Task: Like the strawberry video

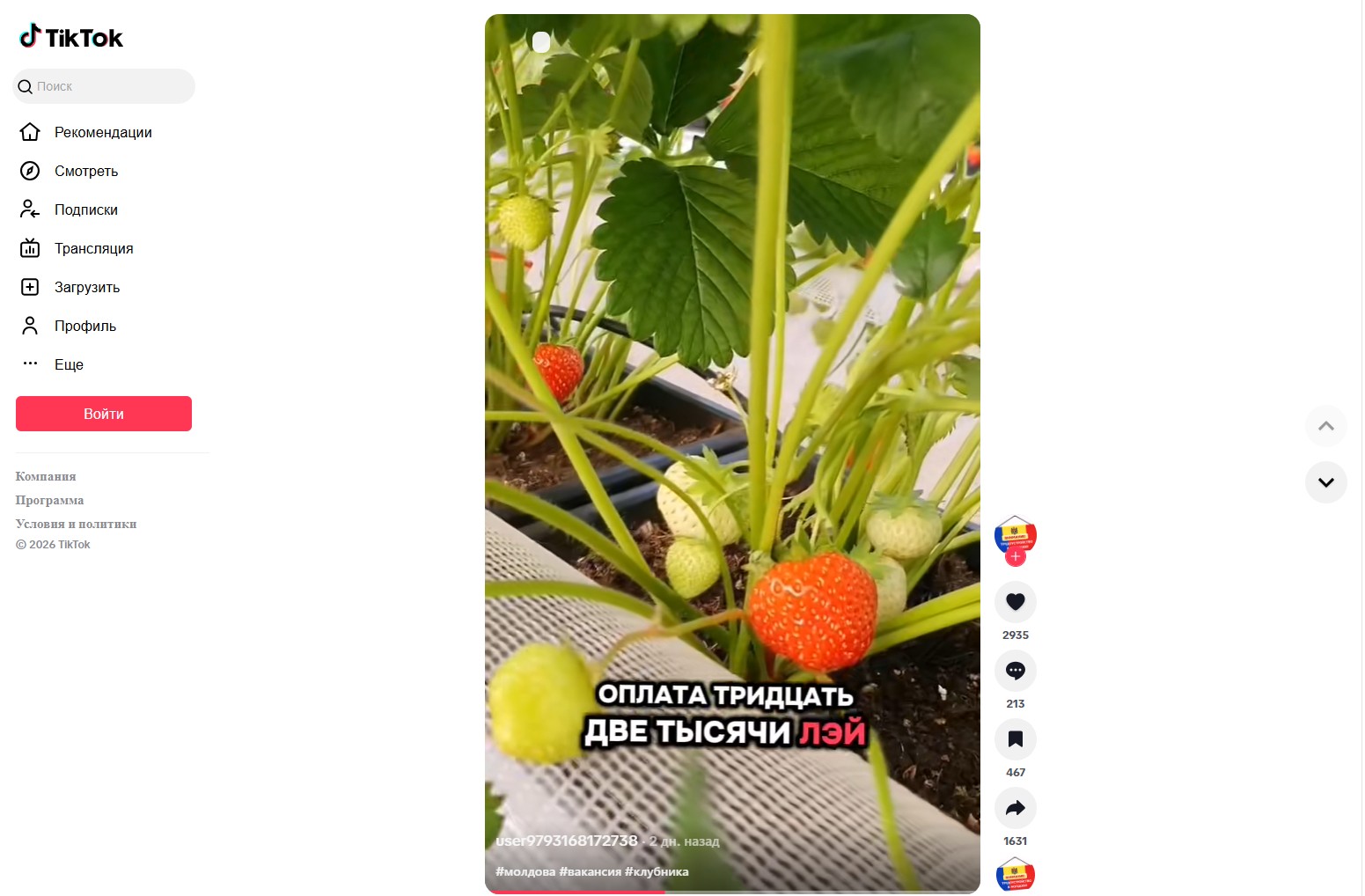Action: click(x=1015, y=602)
